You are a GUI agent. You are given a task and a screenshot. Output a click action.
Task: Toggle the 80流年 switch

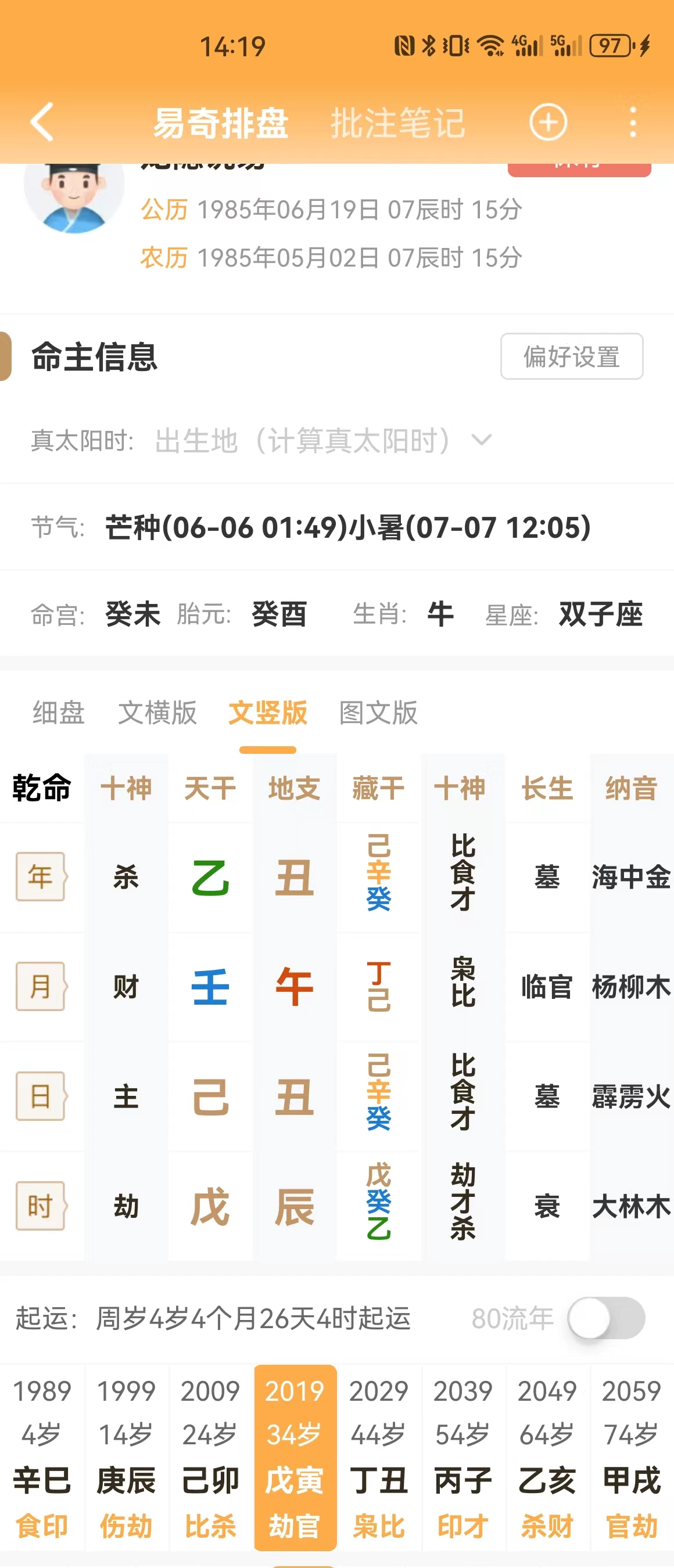tap(606, 1318)
